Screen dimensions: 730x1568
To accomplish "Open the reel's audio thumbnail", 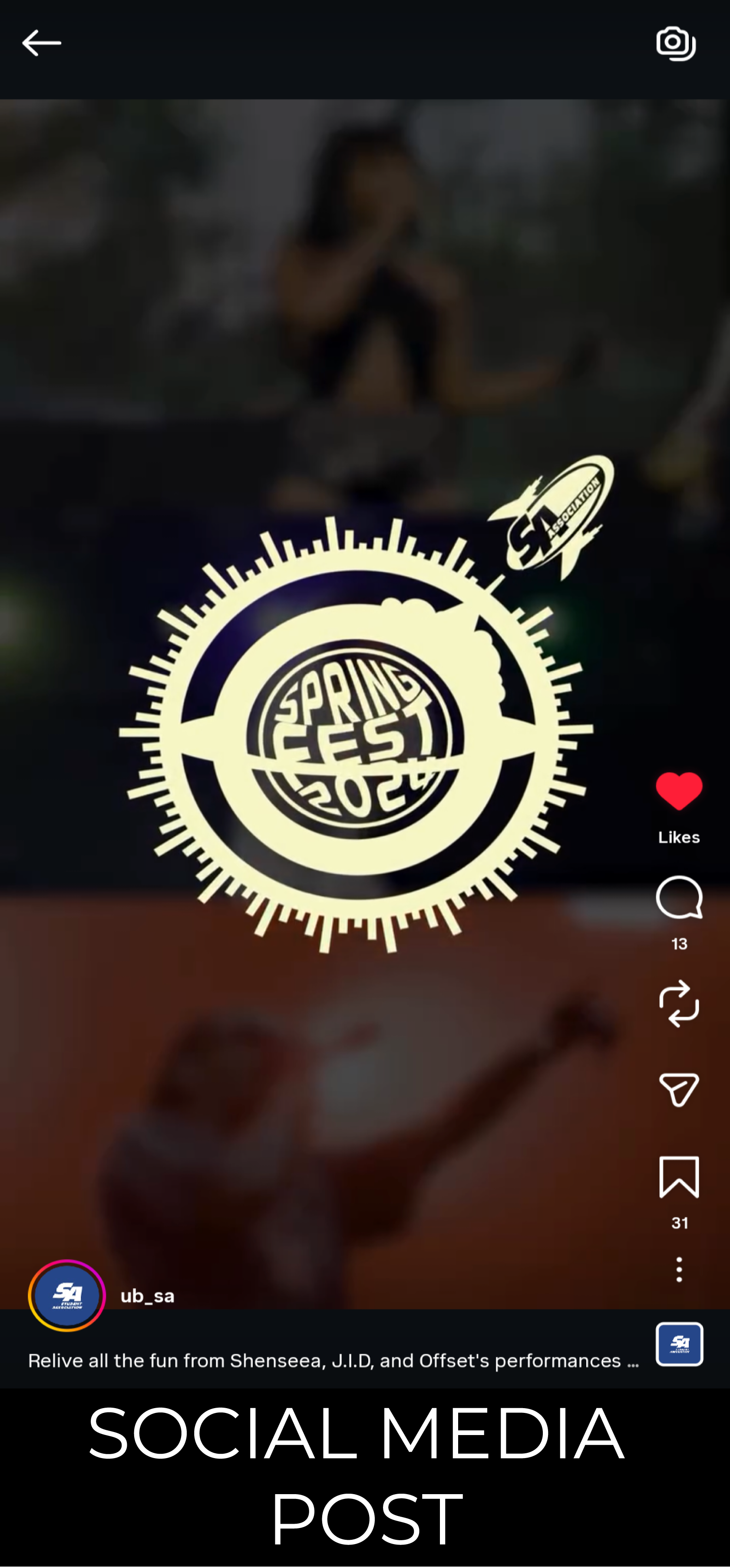I will coord(679,1344).
